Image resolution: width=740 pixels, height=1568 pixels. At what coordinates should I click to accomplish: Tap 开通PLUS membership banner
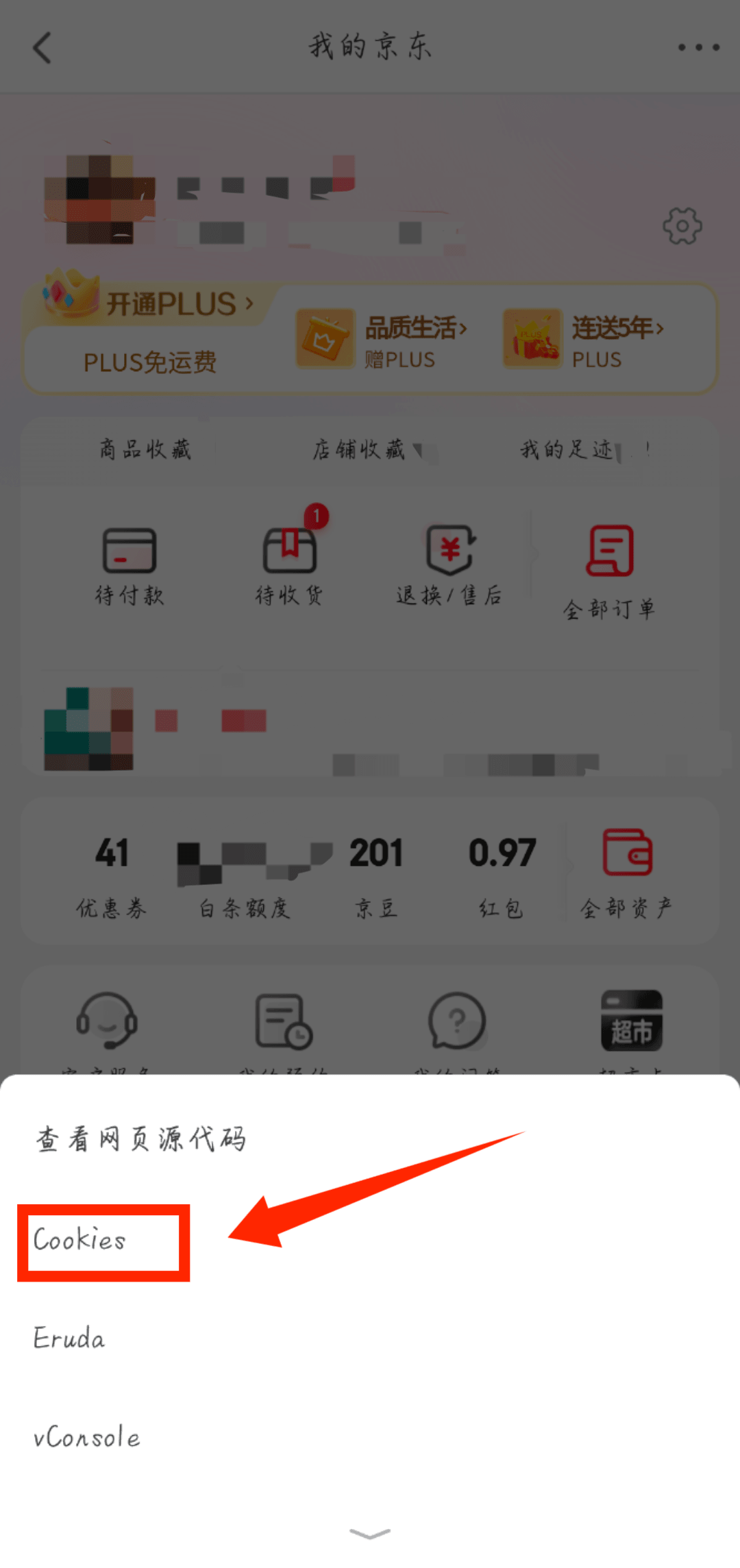[x=171, y=304]
